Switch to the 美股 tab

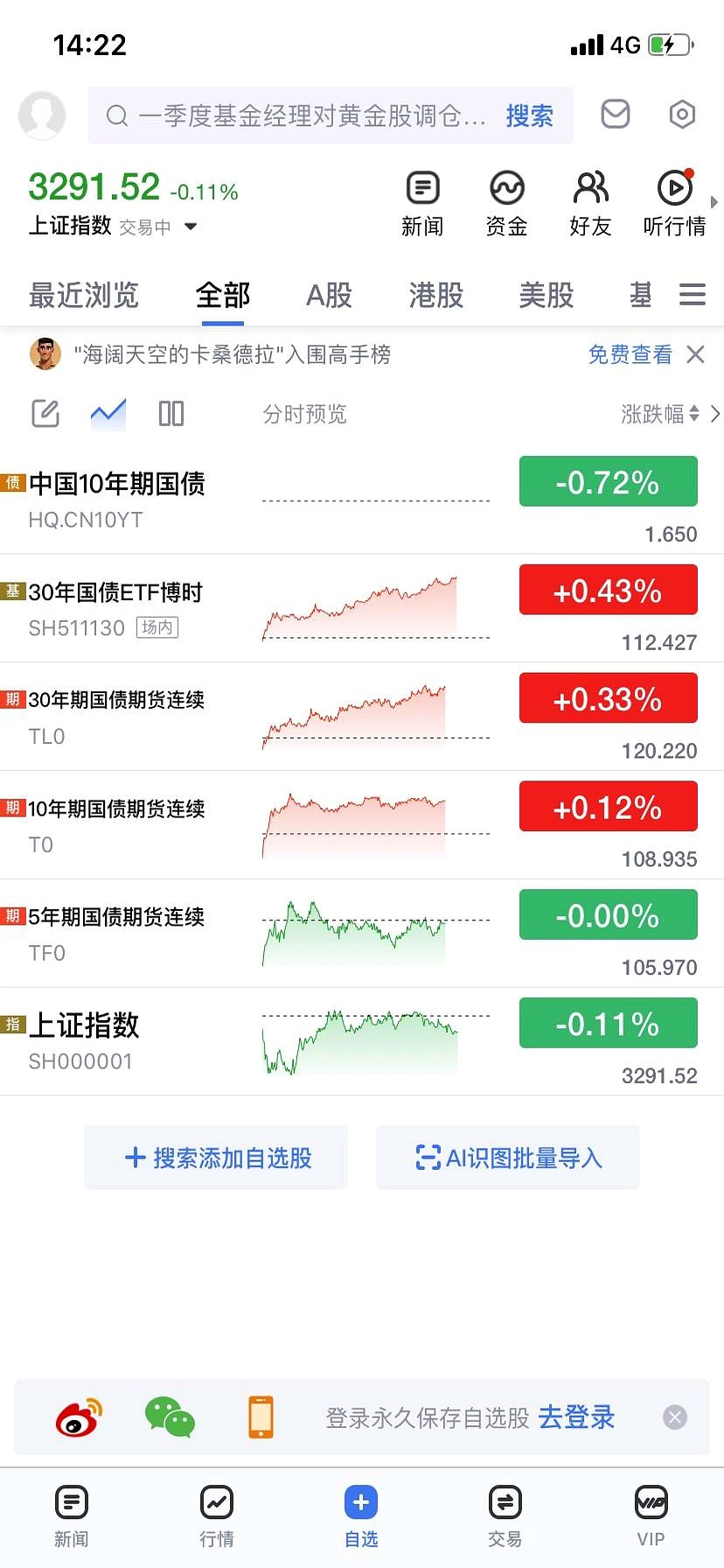point(545,296)
